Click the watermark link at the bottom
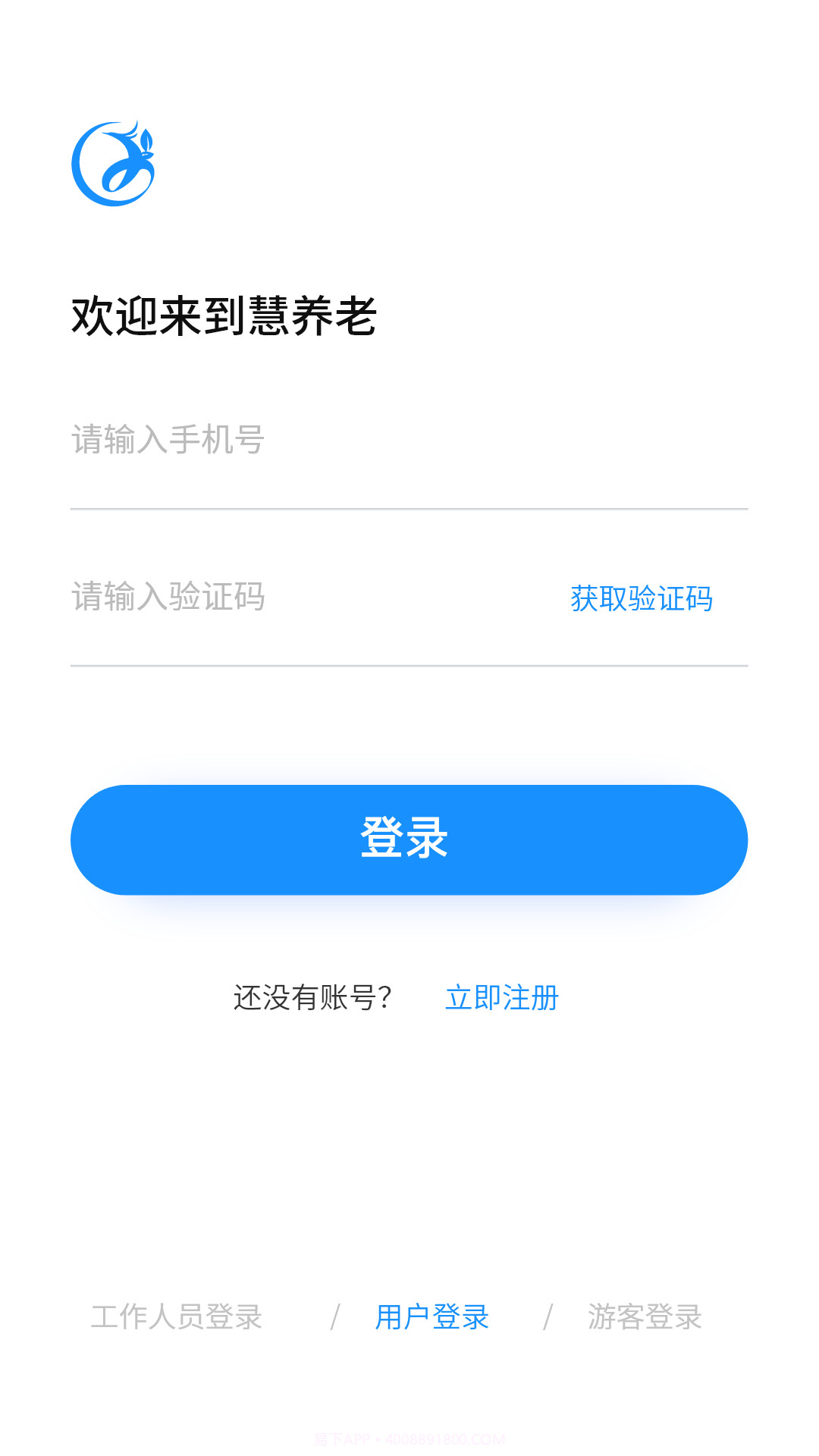This screenshot has width=819, height=1456. (409, 1439)
